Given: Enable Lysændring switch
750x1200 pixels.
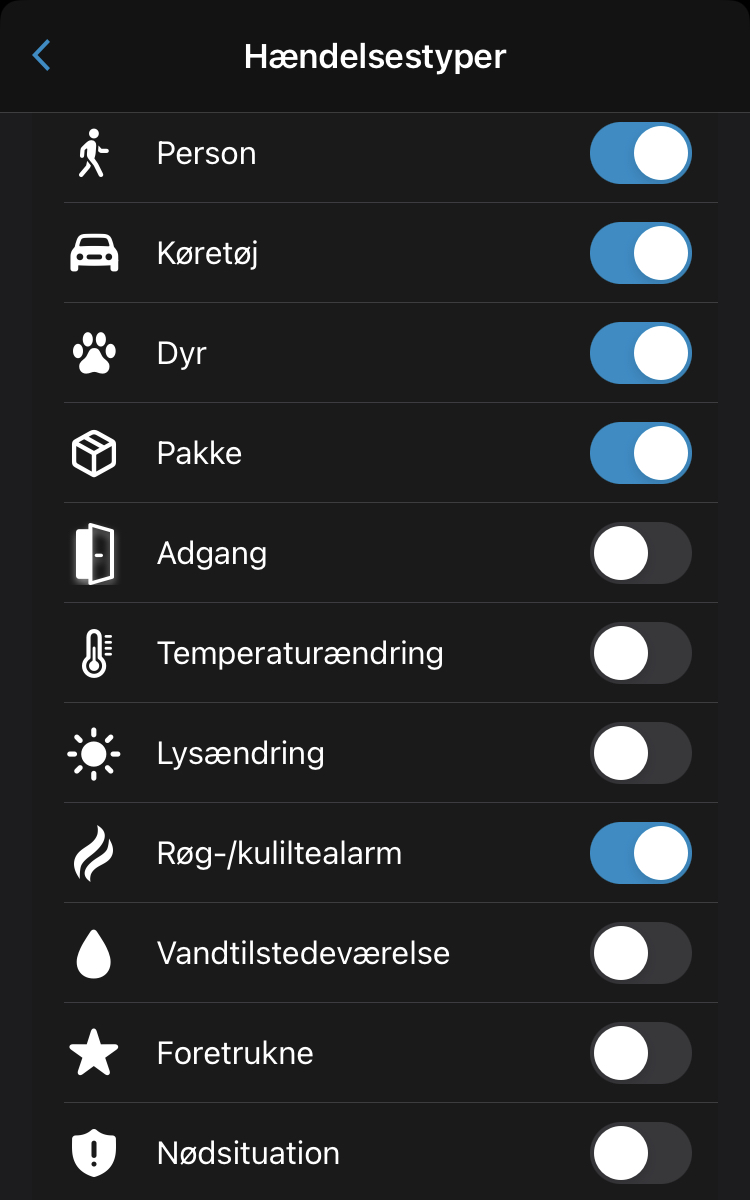Looking at the screenshot, I should tap(641, 753).
